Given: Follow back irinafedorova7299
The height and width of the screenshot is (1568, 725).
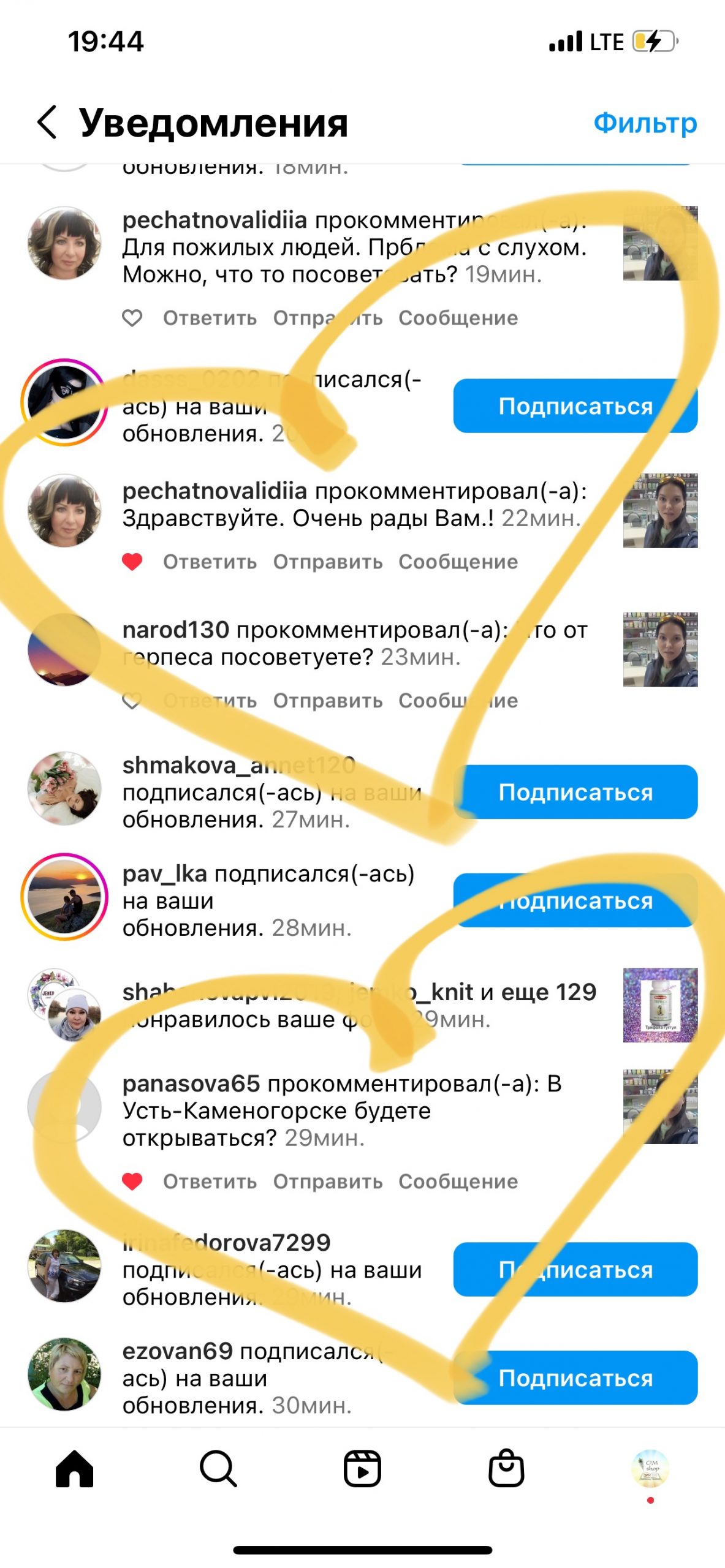Looking at the screenshot, I should pos(575,1270).
